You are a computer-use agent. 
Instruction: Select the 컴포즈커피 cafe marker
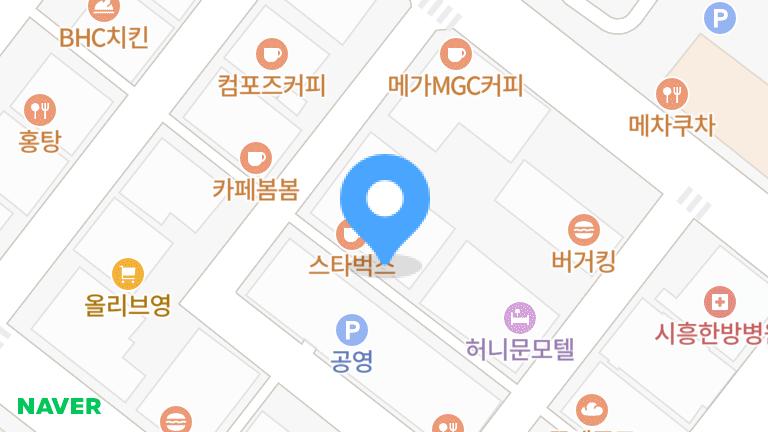click(x=272, y=54)
